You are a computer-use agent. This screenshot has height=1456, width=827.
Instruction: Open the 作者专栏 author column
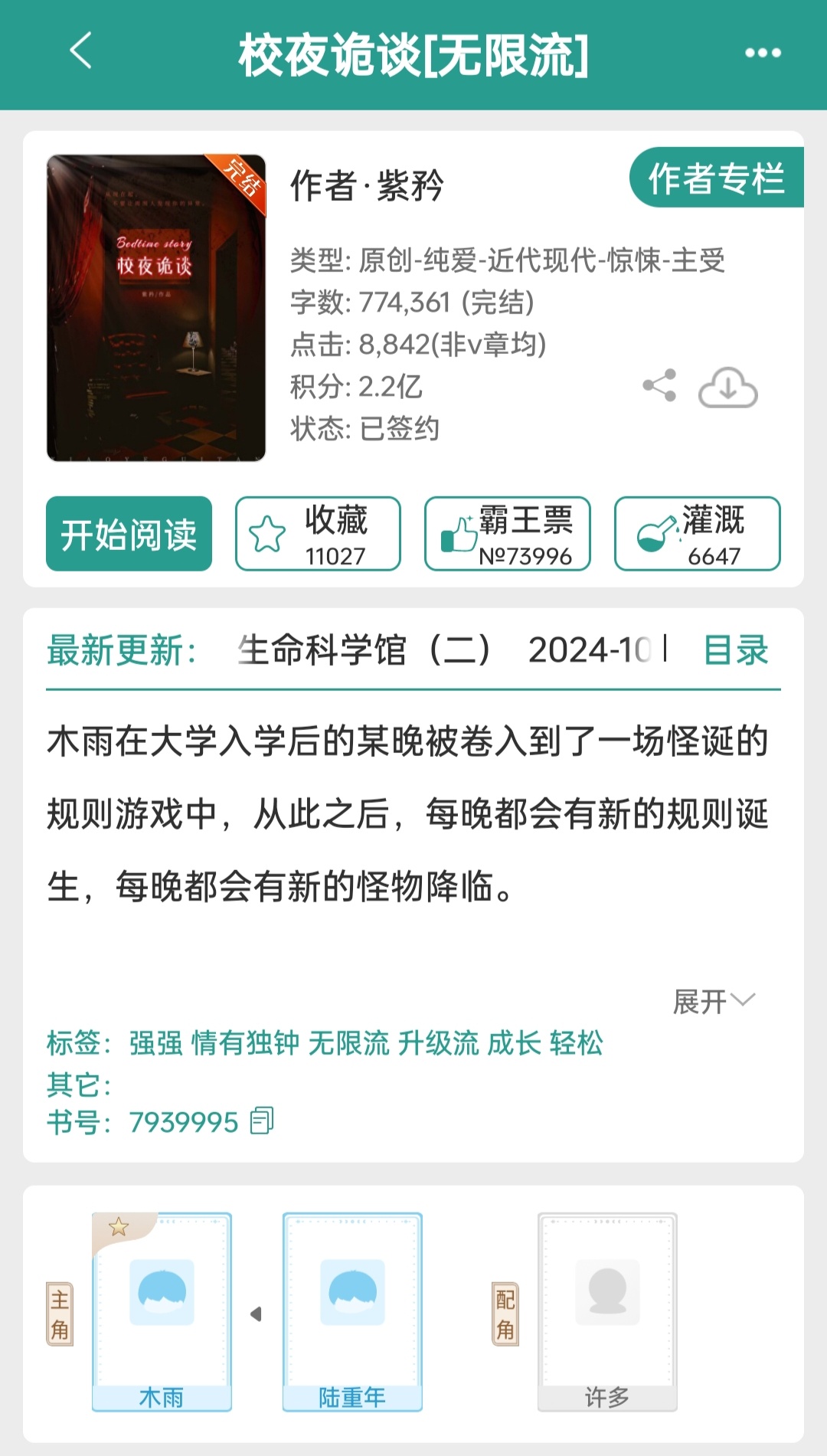pos(716,178)
